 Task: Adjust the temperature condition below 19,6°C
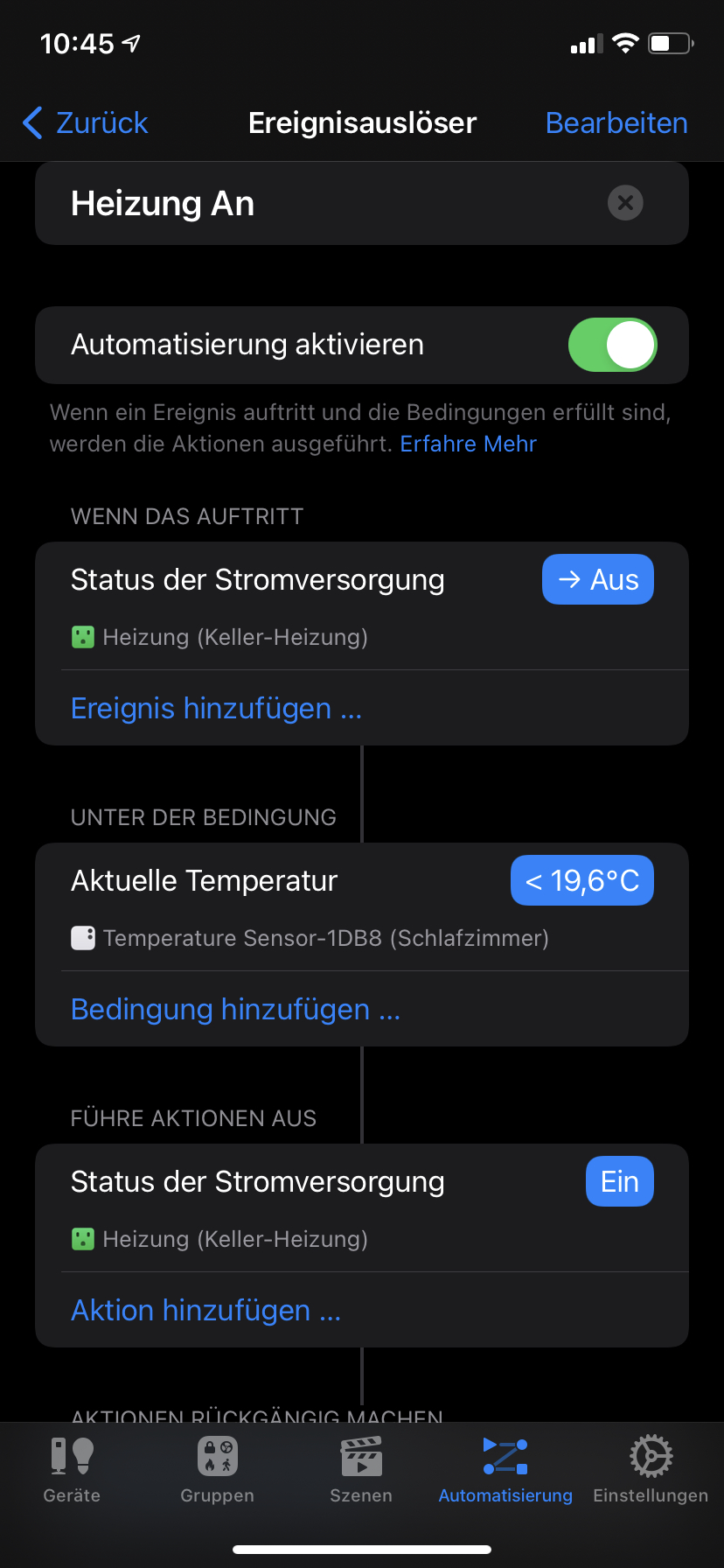(582, 880)
